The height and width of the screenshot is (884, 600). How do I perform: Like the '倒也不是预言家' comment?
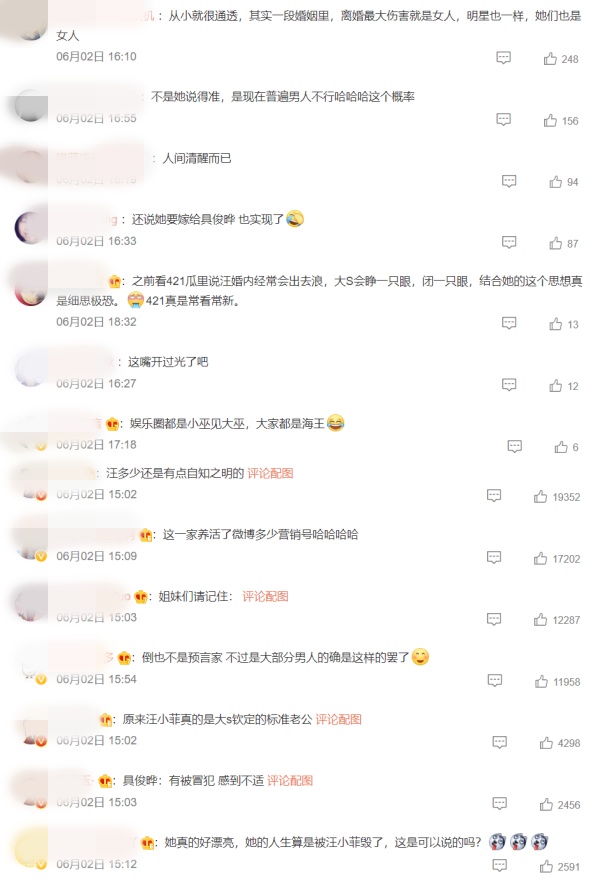[x=541, y=681]
